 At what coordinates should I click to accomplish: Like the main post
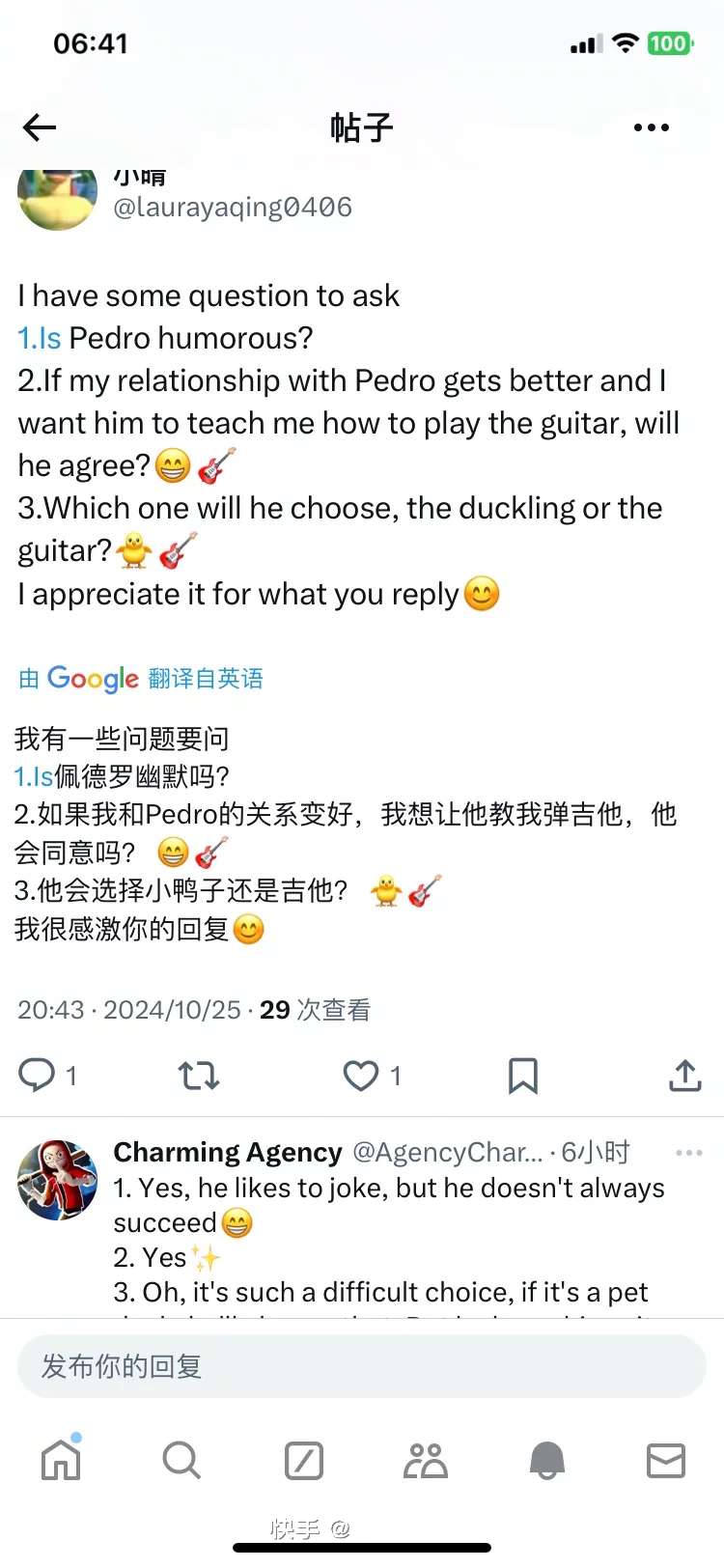pyautogui.click(x=361, y=1075)
